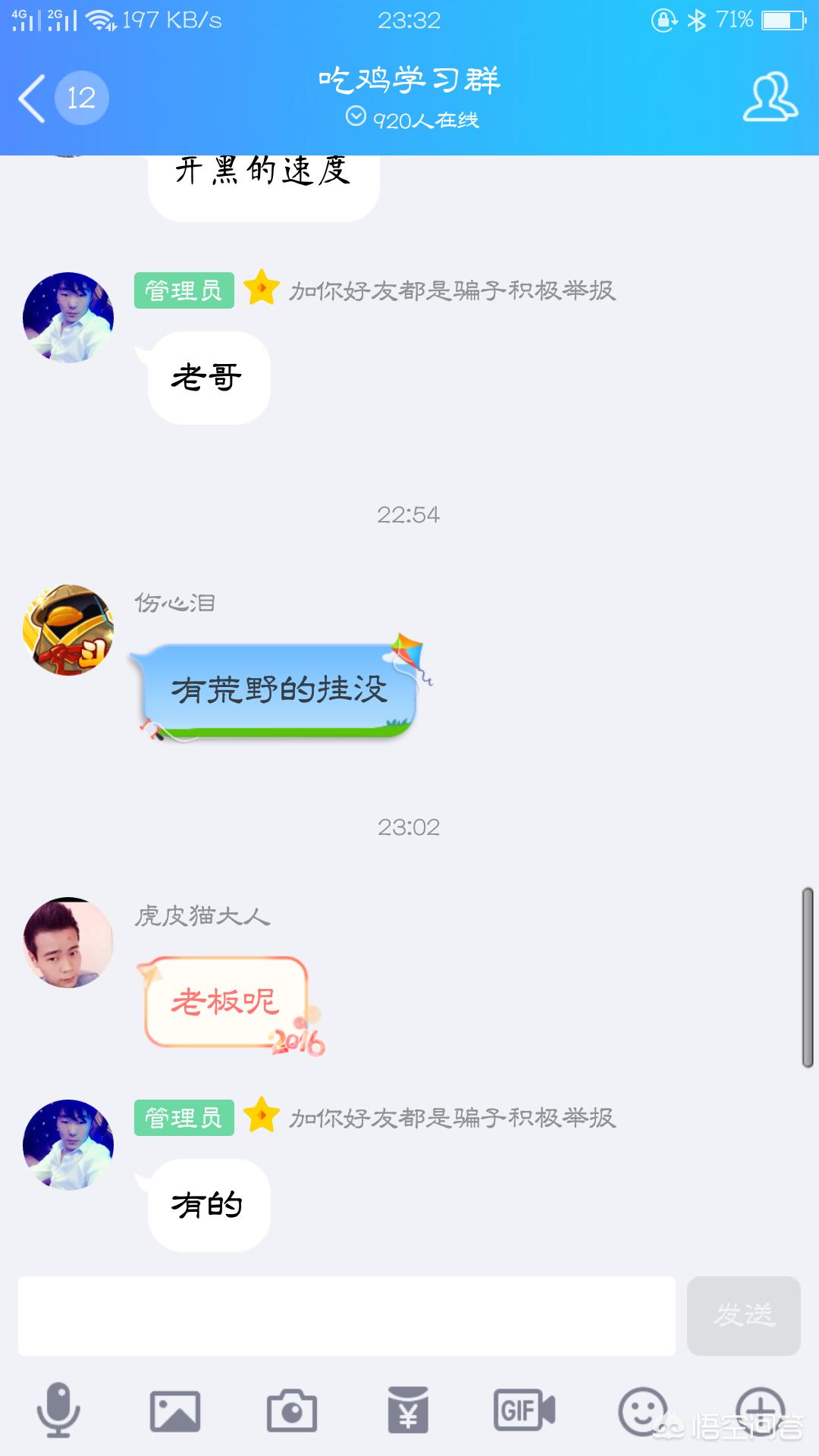819x1456 pixels.
Task: View 虎皮猫大人's profile avatar
Action: click(68, 943)
